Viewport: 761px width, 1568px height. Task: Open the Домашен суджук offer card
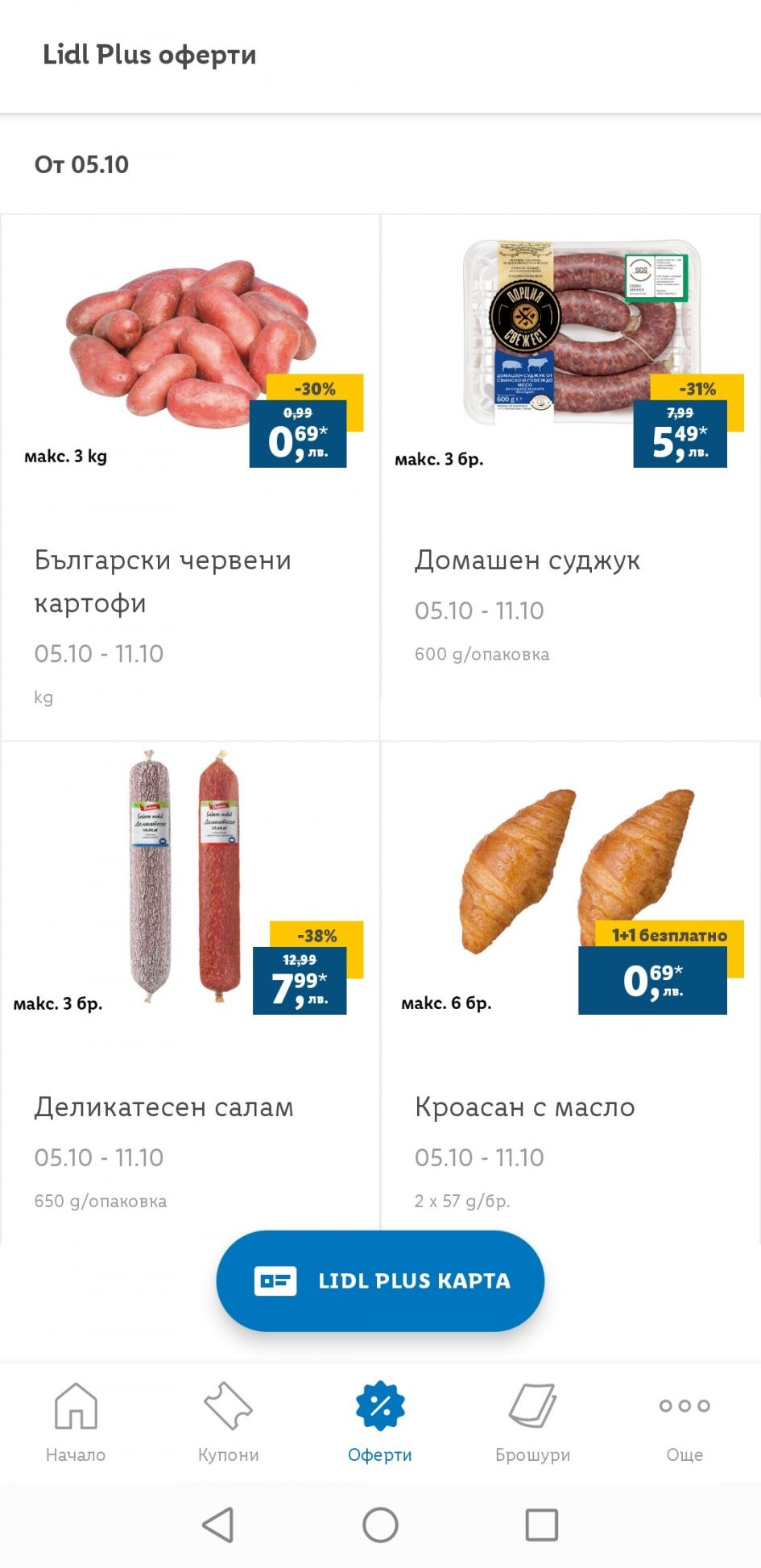[x=570, y=477]
